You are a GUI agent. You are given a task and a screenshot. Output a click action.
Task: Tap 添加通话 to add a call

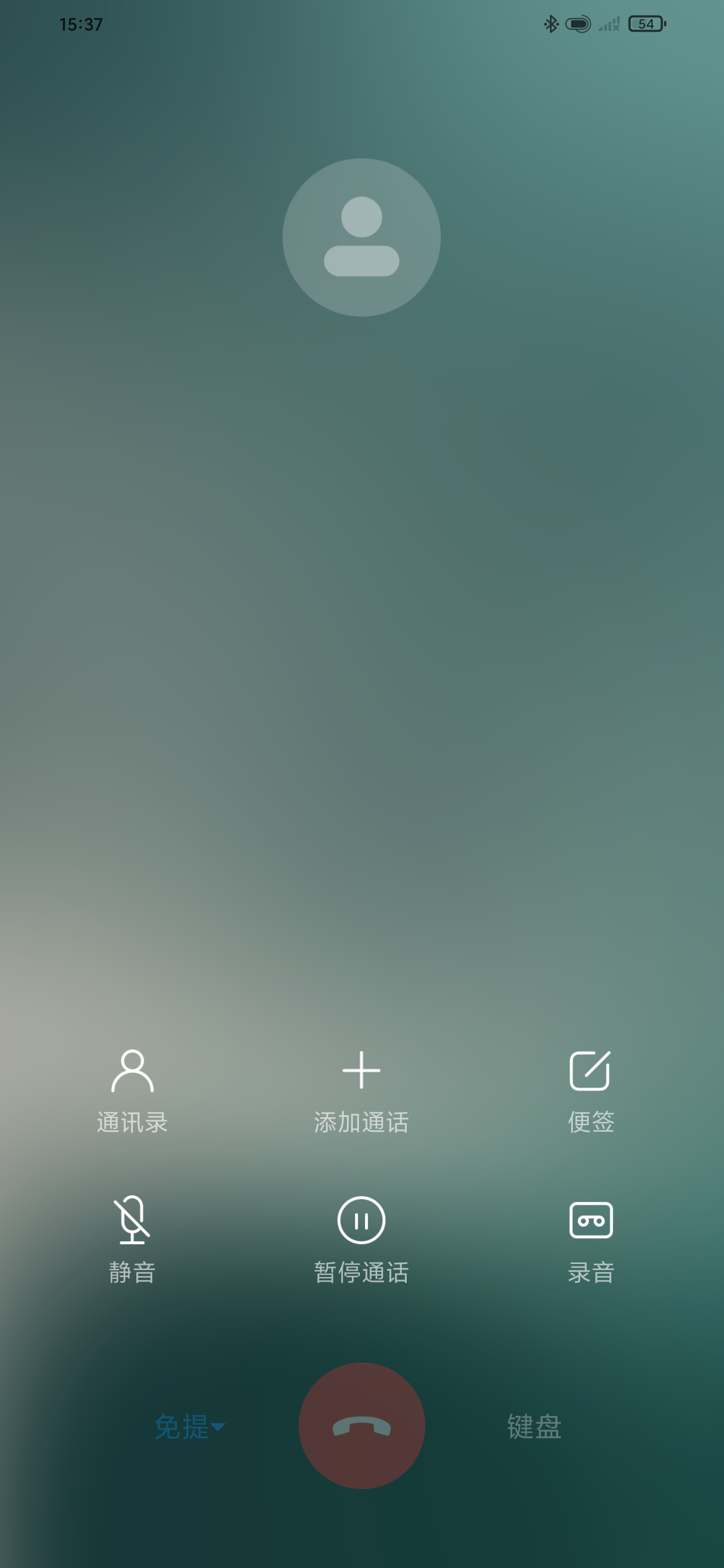tap(361, 1091)
